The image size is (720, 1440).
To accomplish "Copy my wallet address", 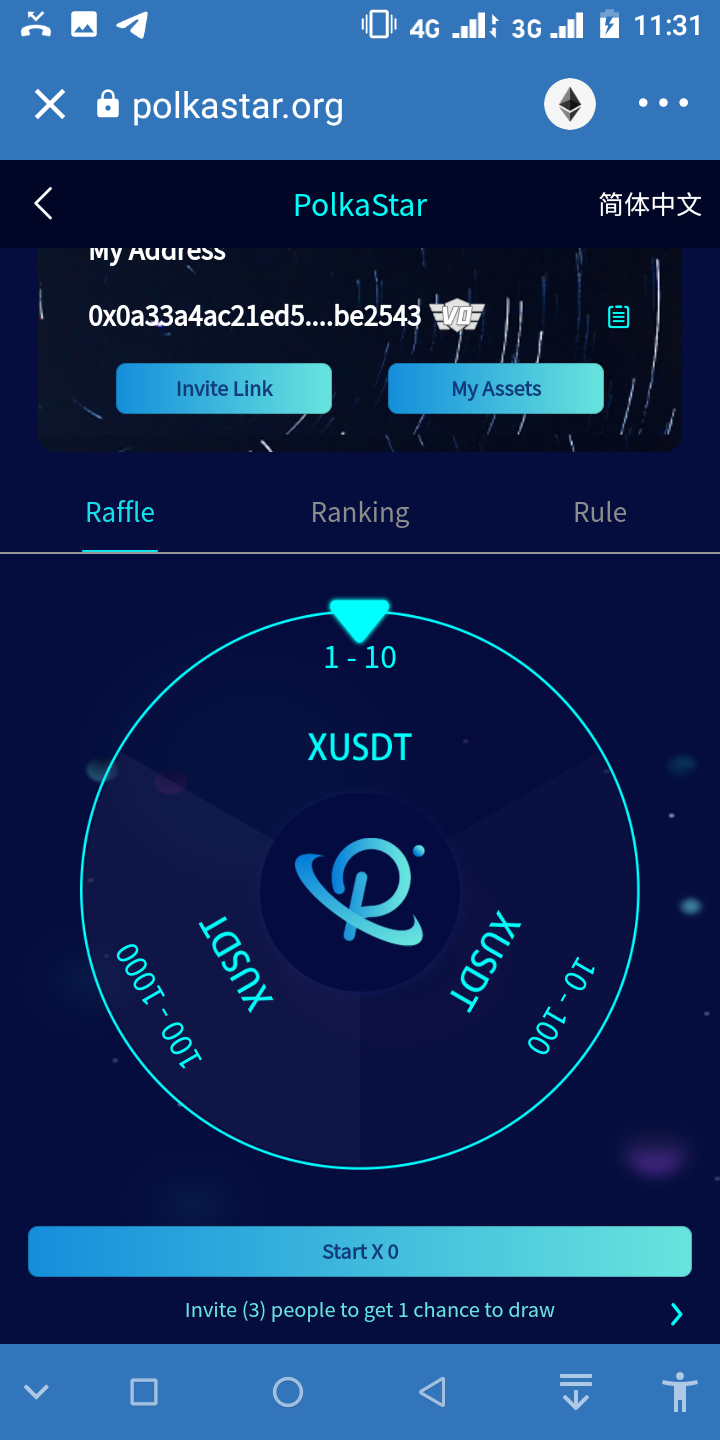I will (619, 317).
